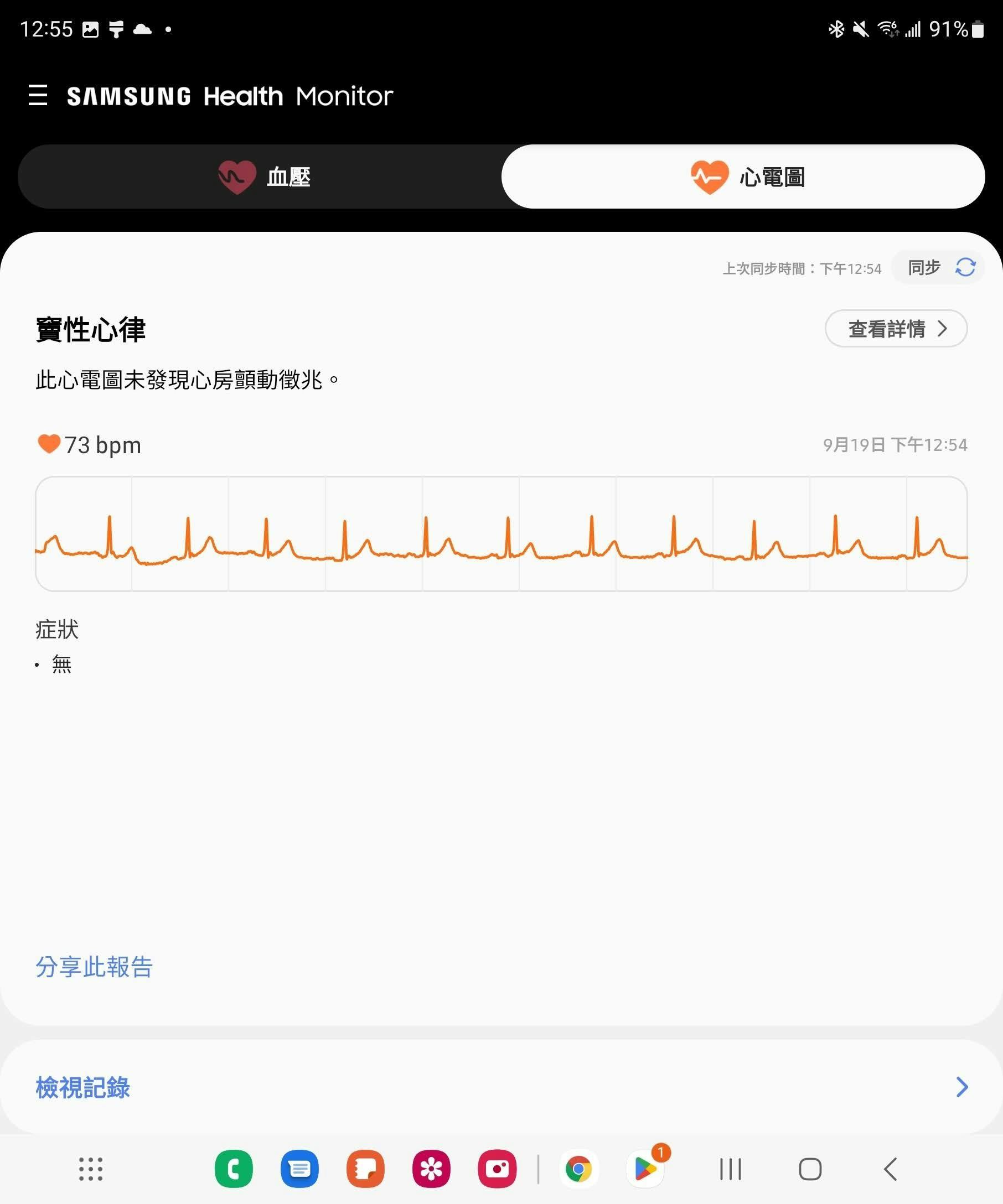
Task: Open the app drawer grid
Action: (x=91, y=1169)
